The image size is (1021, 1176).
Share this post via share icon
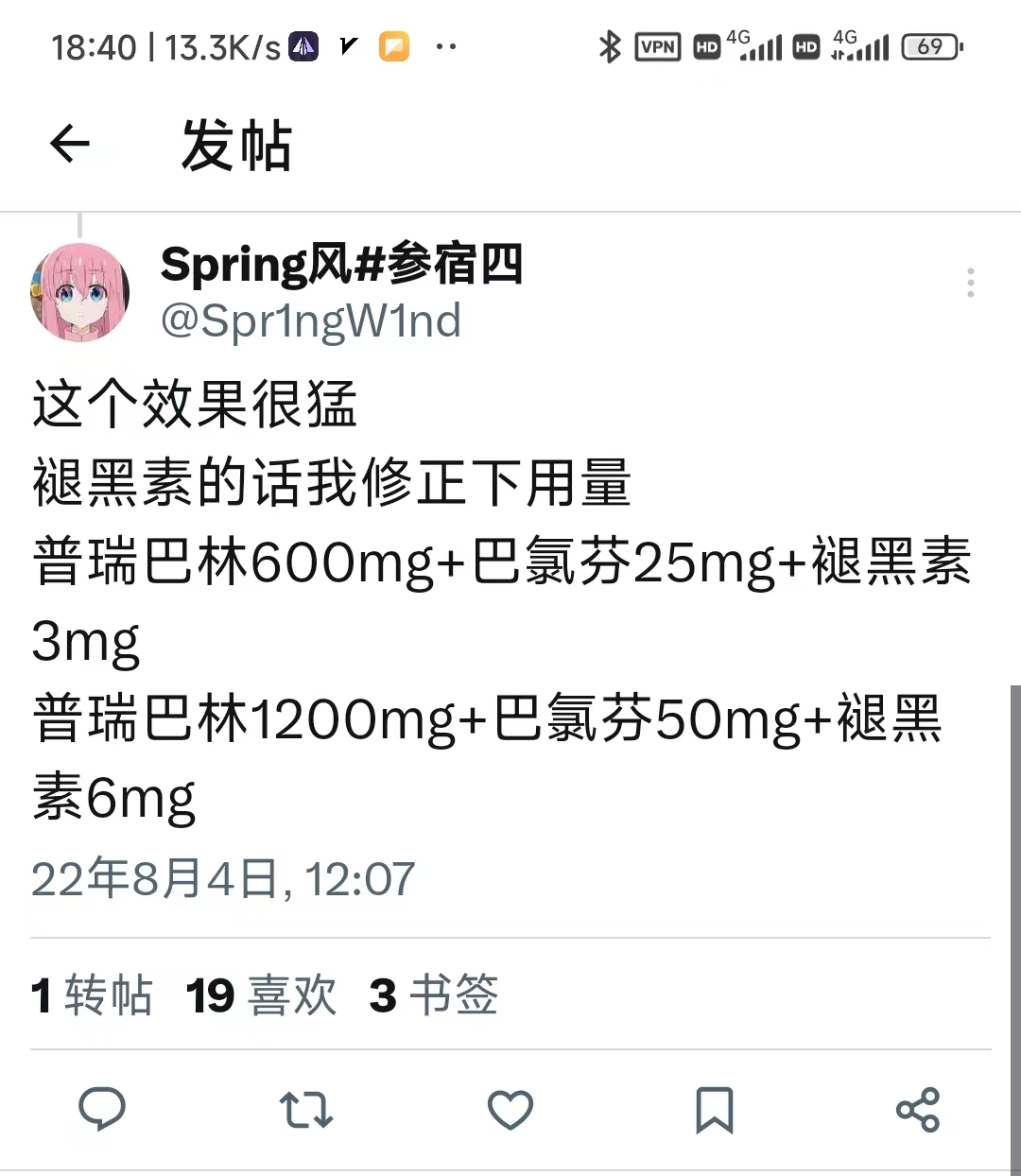(x=918, y=1109)
